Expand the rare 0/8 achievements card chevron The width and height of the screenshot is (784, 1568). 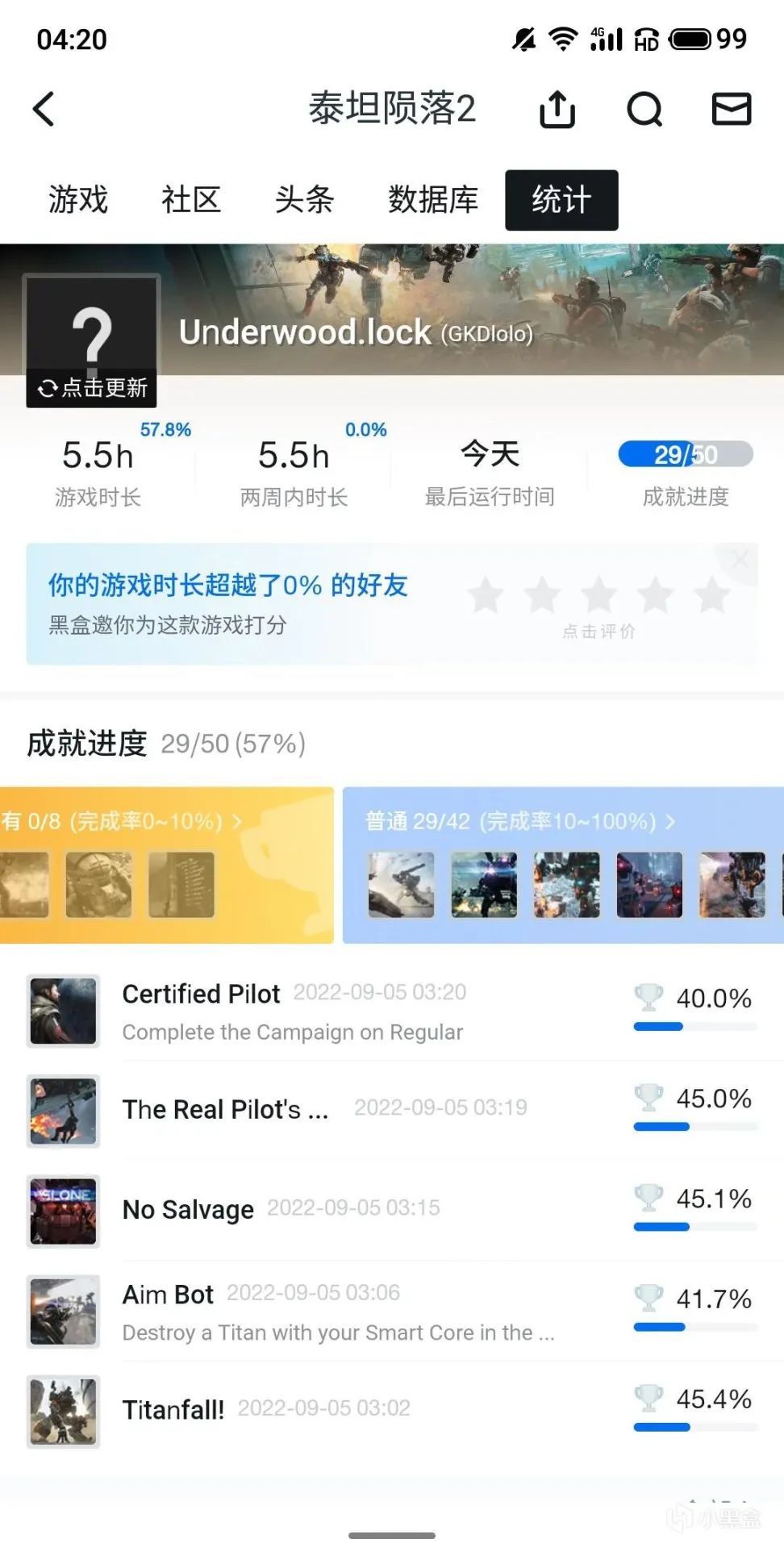point(236,823)
